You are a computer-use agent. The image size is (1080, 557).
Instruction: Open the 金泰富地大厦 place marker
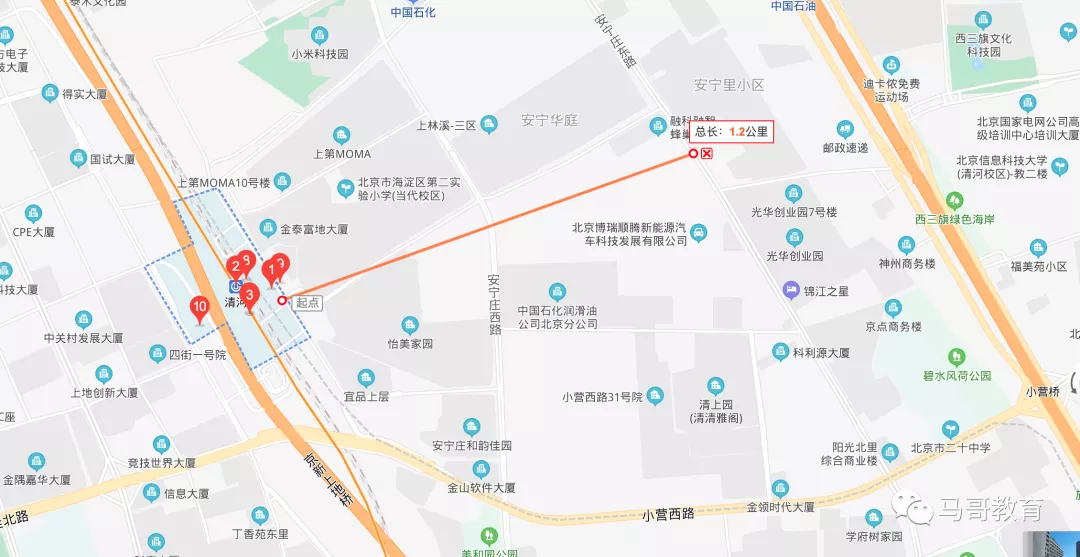pos(267,229)
